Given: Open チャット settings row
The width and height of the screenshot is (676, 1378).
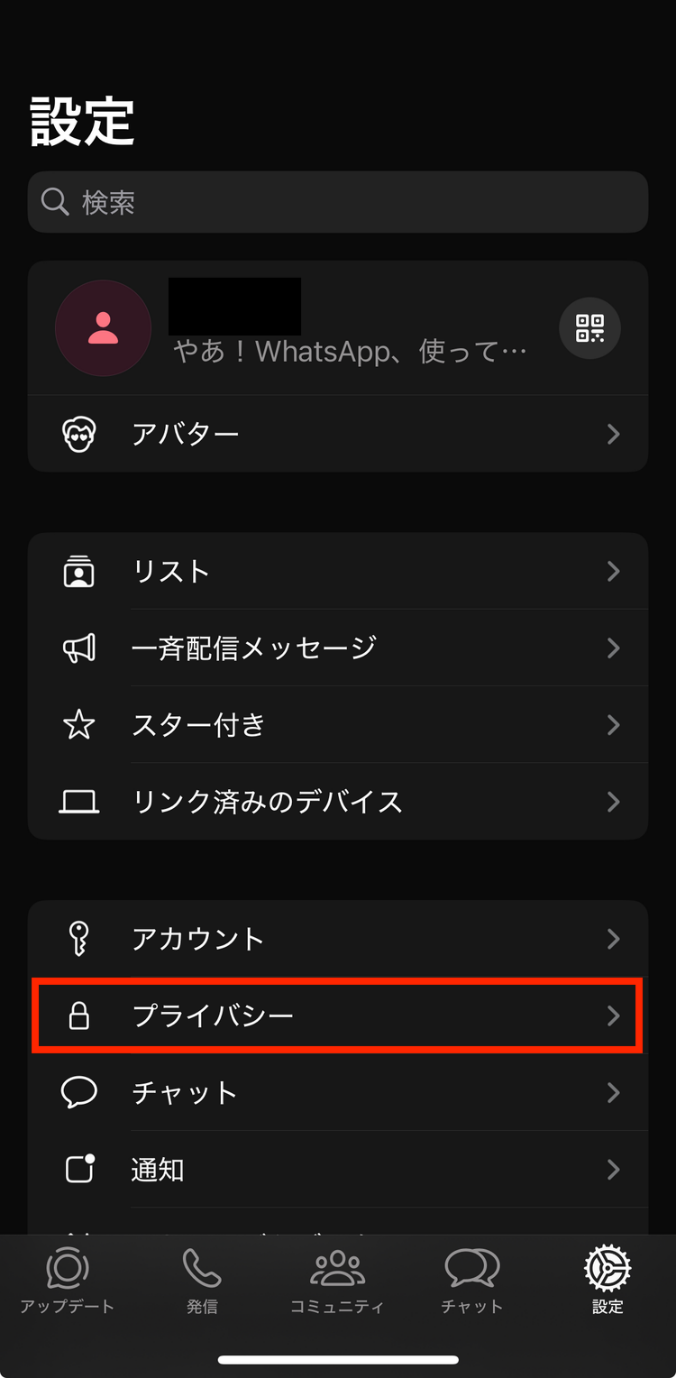Looking at the screenshot, I should click(x=337, y=1093).
